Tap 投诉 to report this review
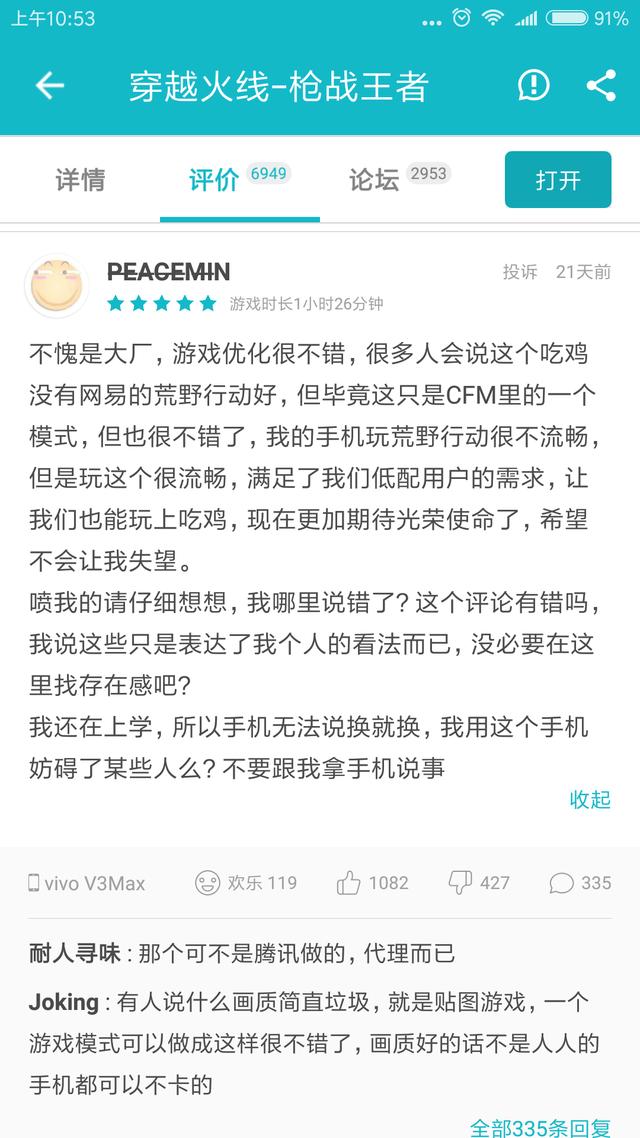The height and width of the screenshot is (1138, 640). 520,272
